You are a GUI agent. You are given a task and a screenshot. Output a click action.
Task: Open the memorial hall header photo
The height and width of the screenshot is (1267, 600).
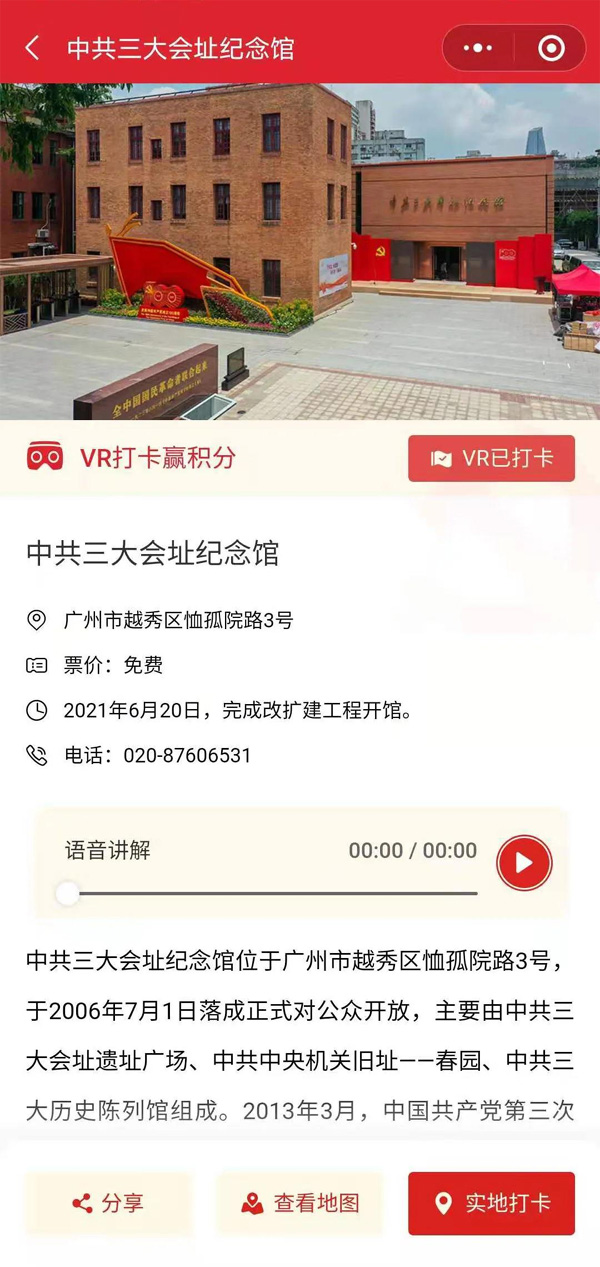point(300,250)
